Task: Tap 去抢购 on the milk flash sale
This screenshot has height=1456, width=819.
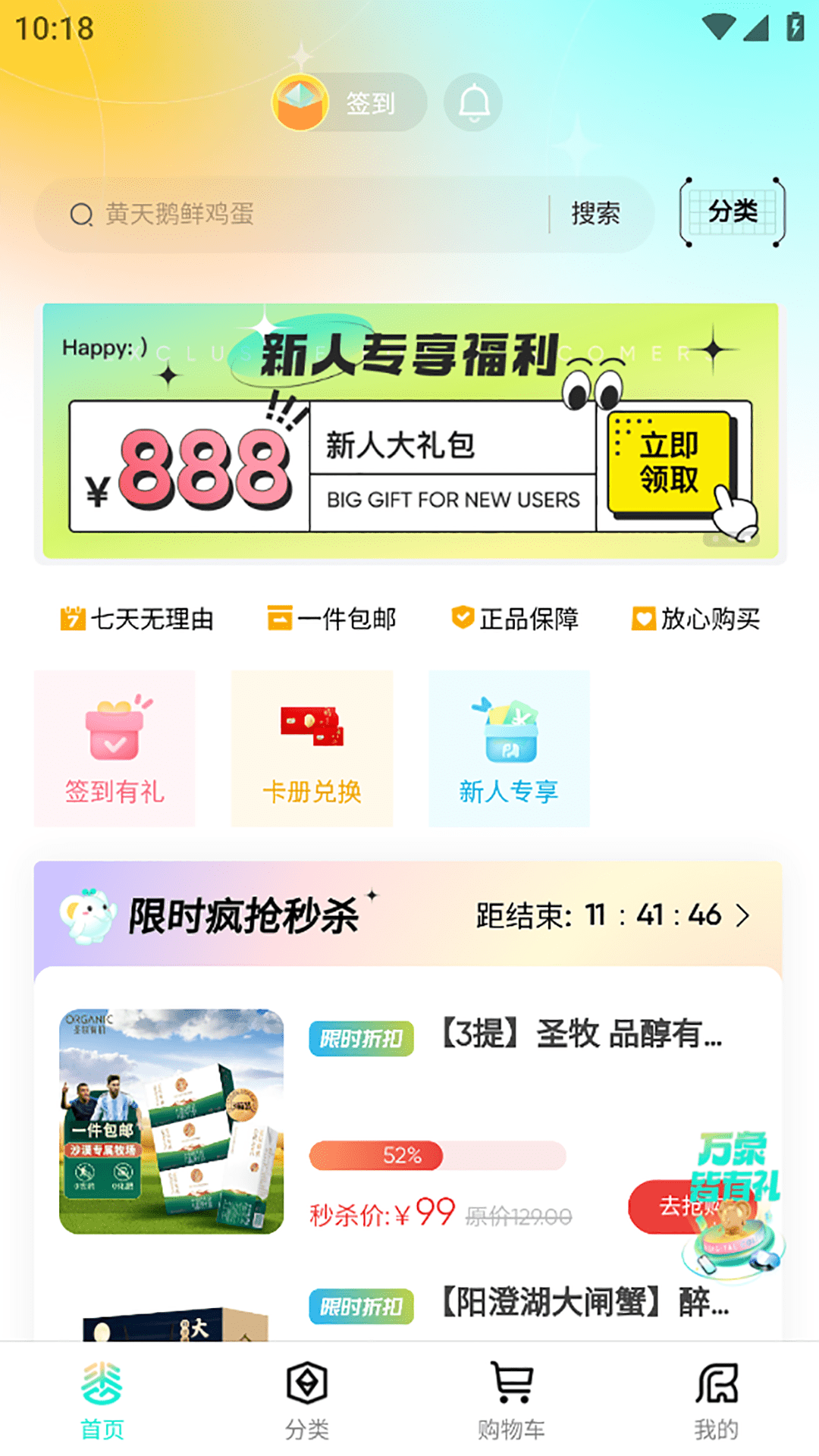Action: click(686, 1208)
